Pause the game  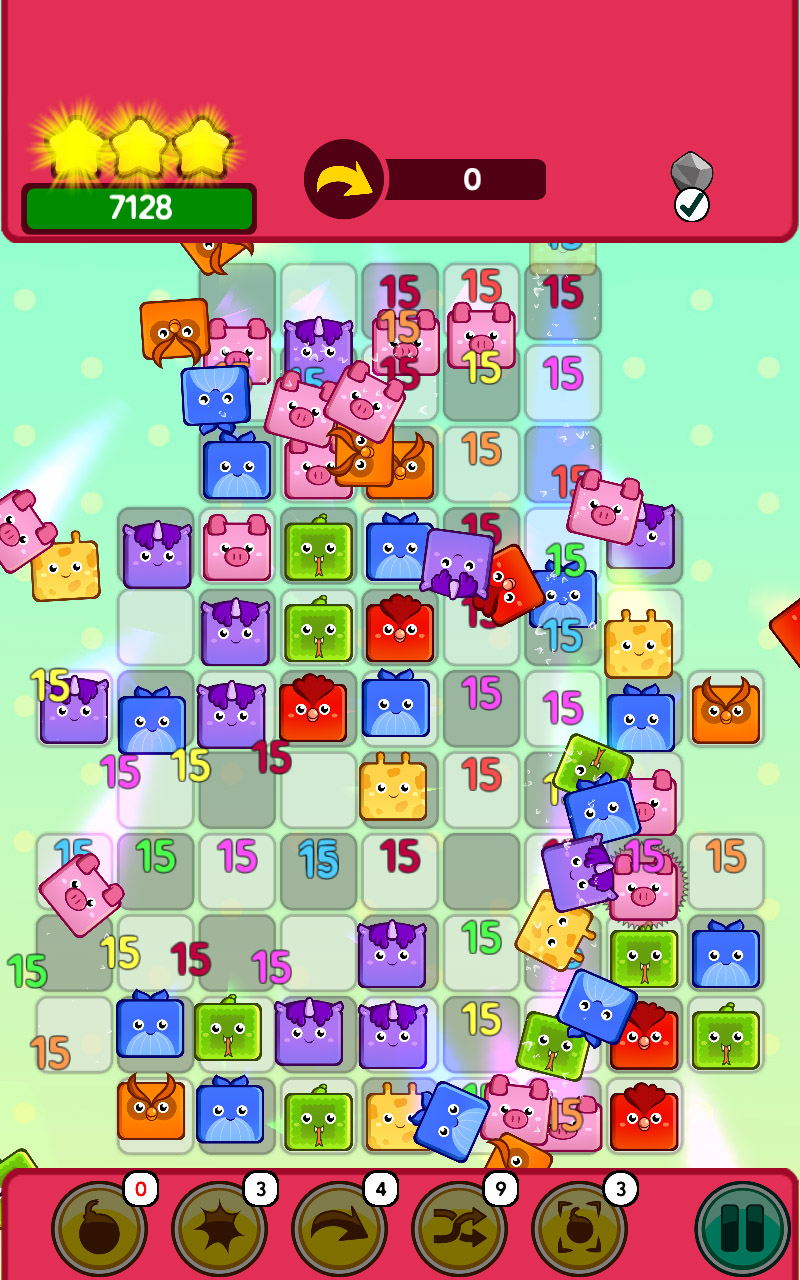pyautogui.click(x=743, y=1229)
